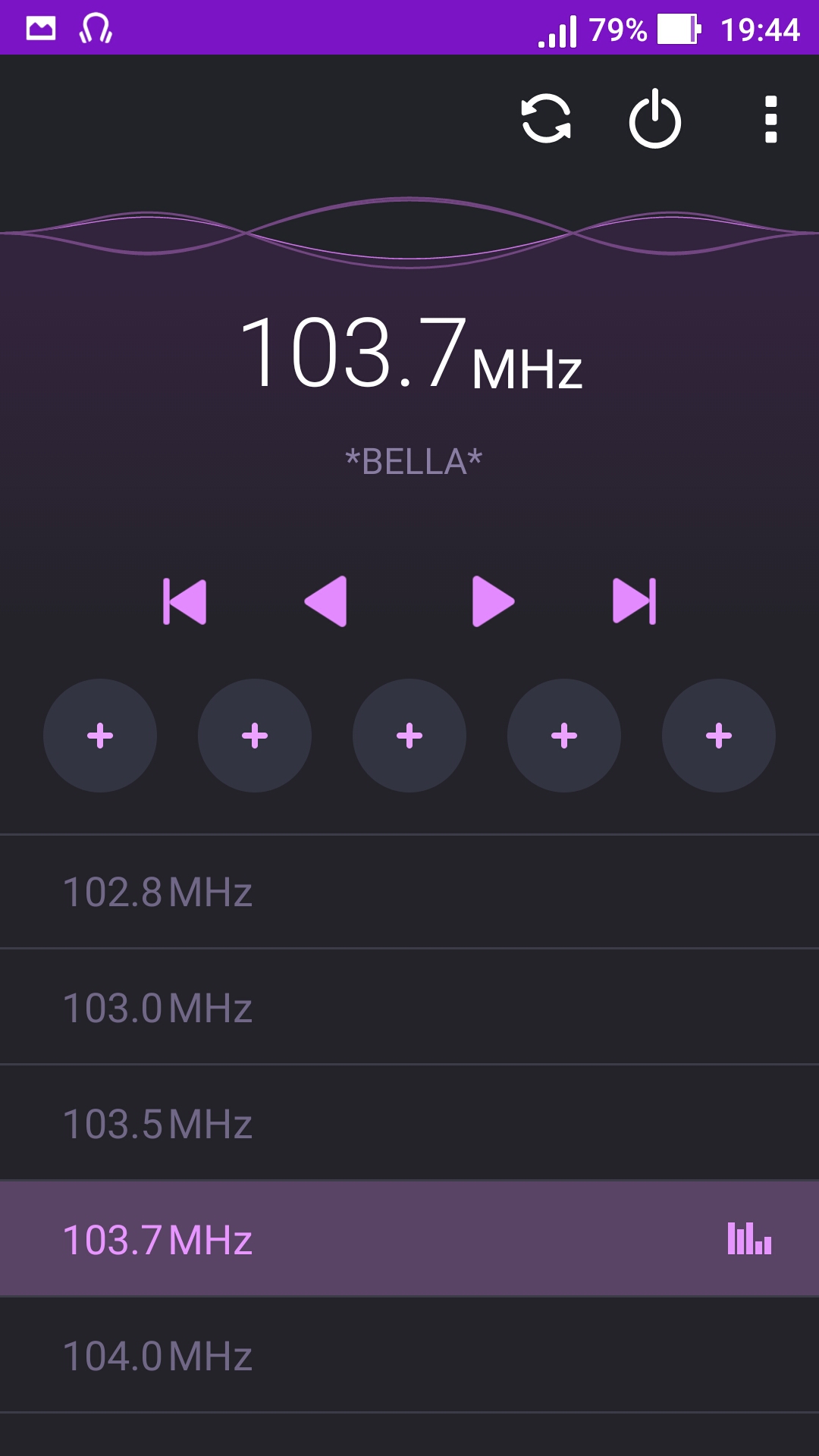Decrease the frequency with left arrow
Viewport: 819px width, 1456px height.
(x=326, y=601)
